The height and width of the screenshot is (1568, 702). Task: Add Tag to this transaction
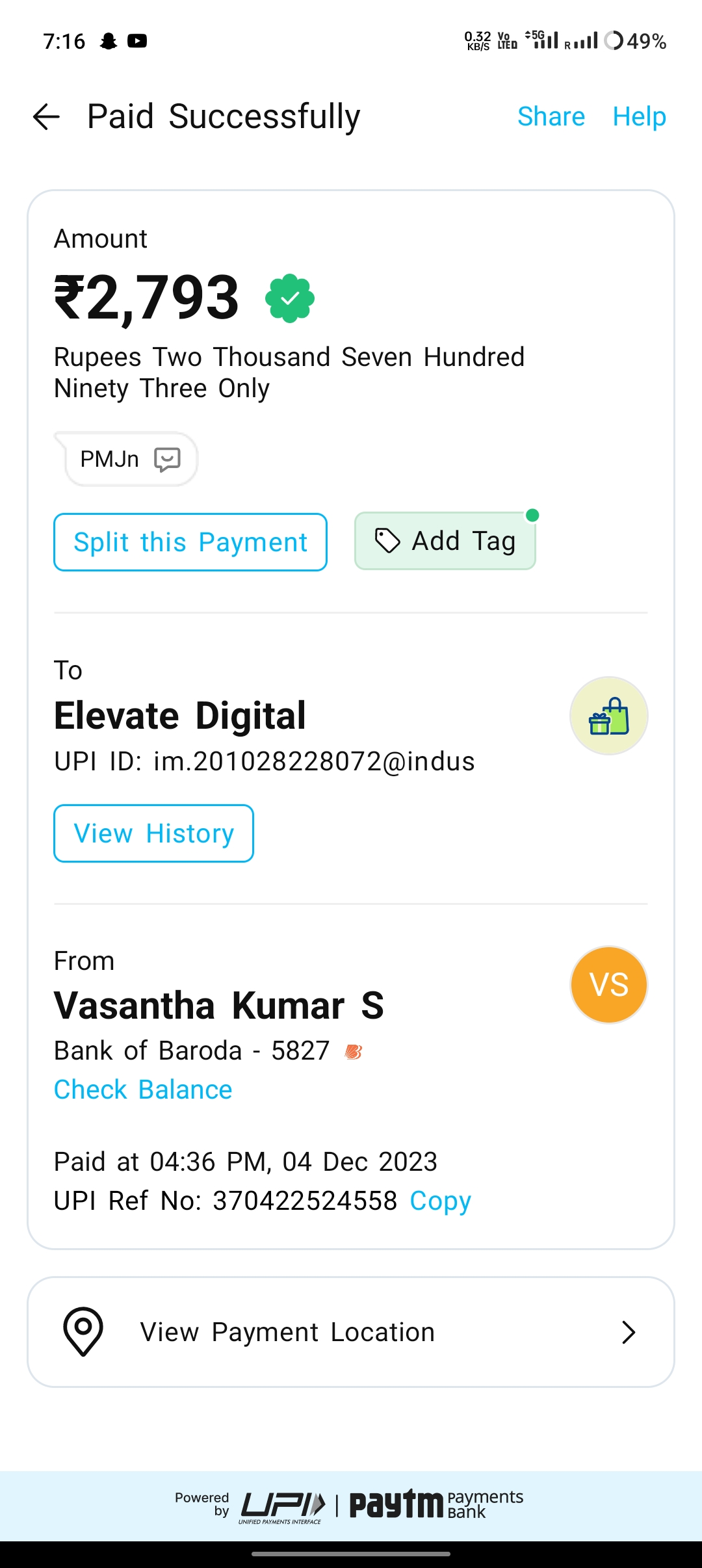click(445, 541)
